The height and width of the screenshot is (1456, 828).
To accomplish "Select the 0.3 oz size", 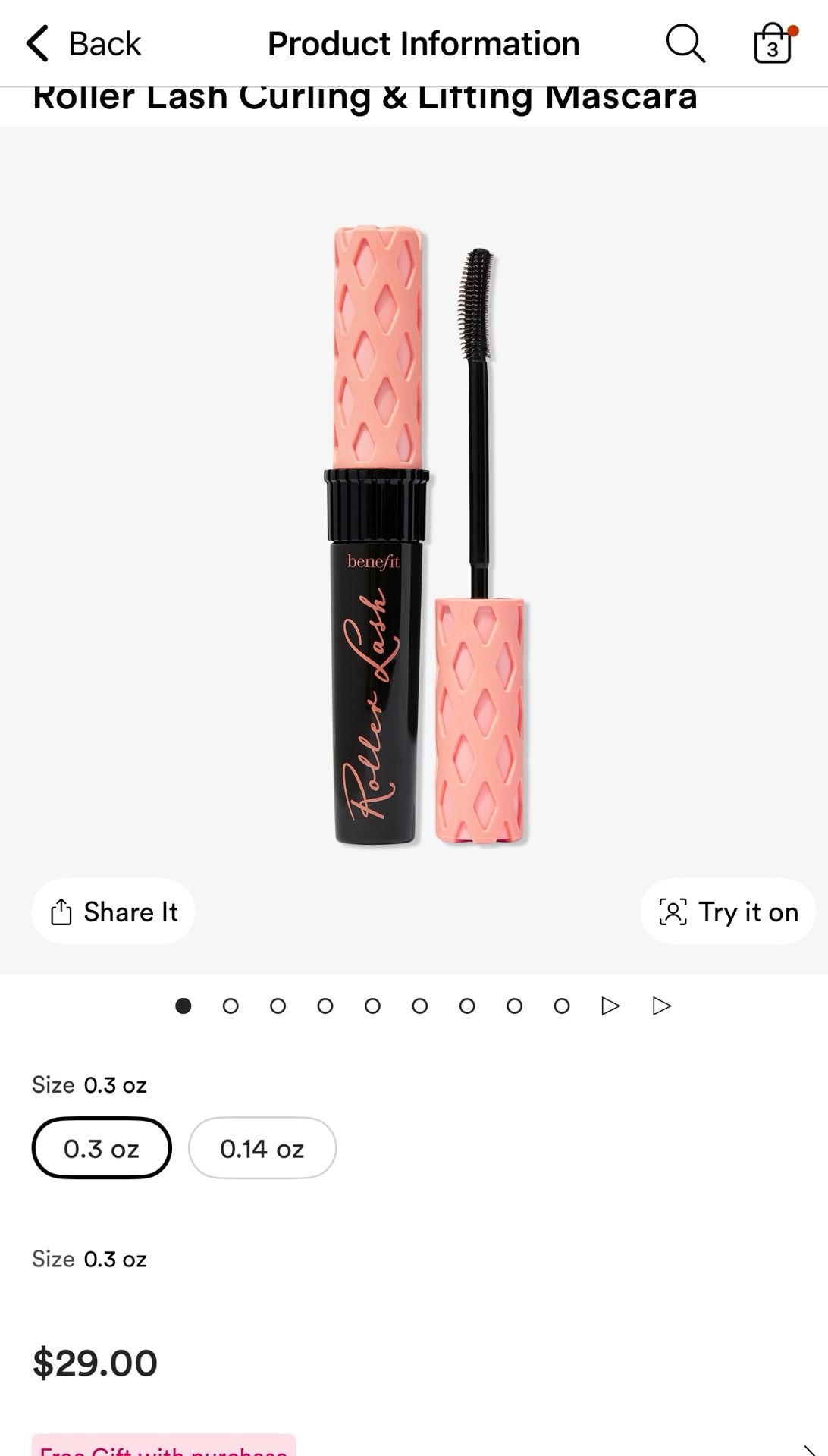I will pos(102,1148).
